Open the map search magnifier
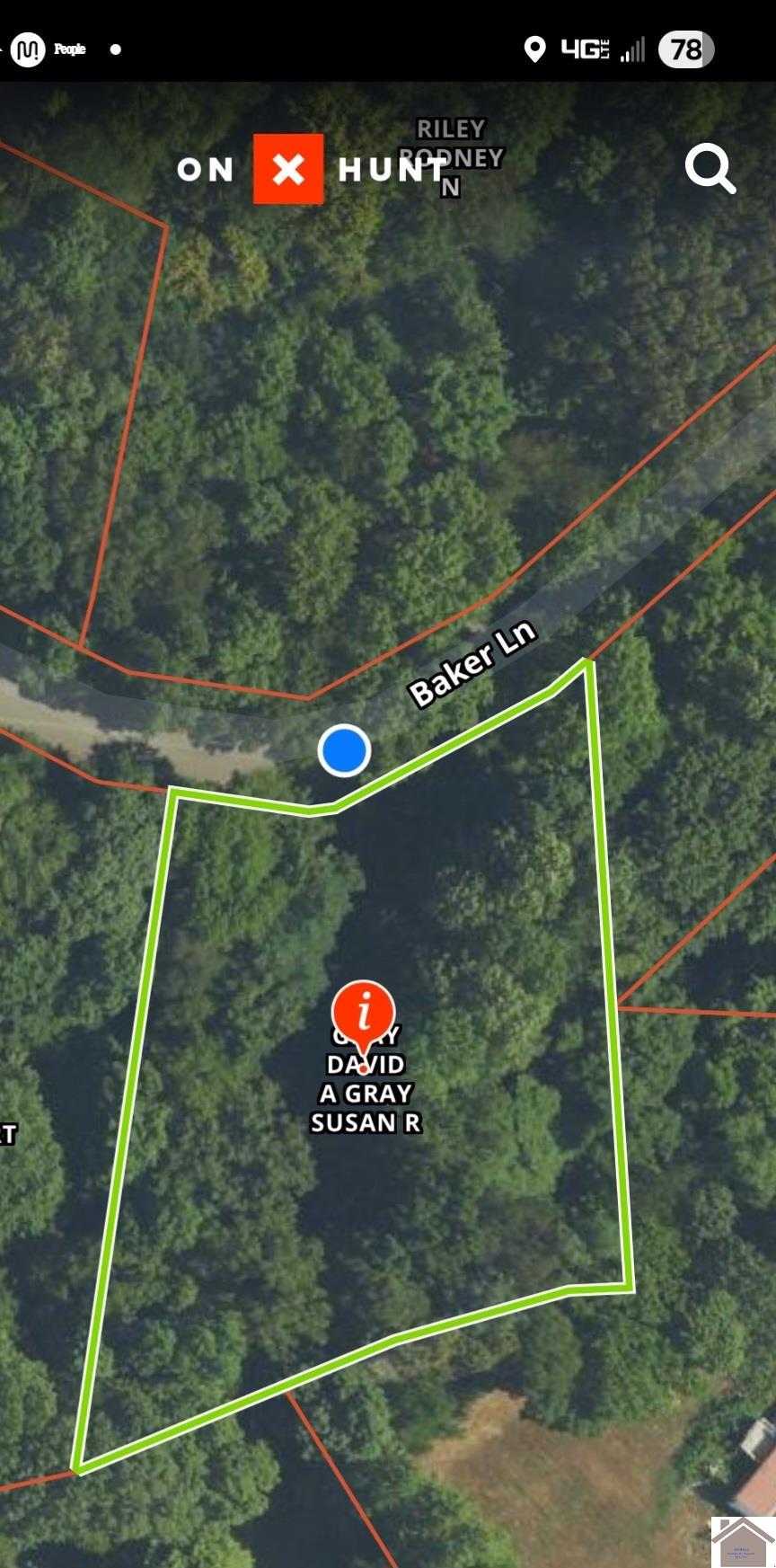Image resolution: width=776 pixels, height=1568 pixels. 710,169
